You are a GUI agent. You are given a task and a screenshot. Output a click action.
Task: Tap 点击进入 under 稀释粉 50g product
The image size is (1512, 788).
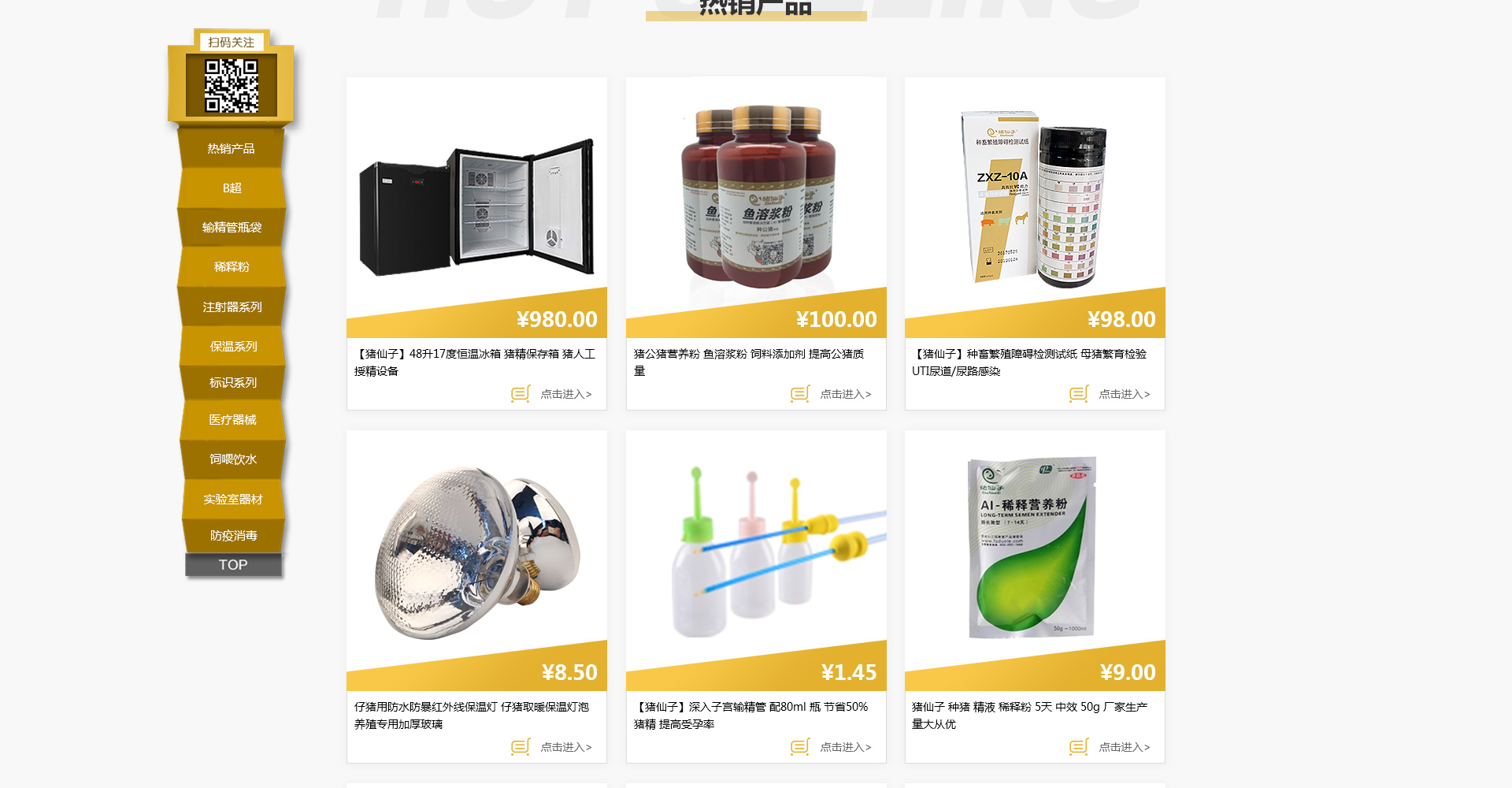[1124, 747]
